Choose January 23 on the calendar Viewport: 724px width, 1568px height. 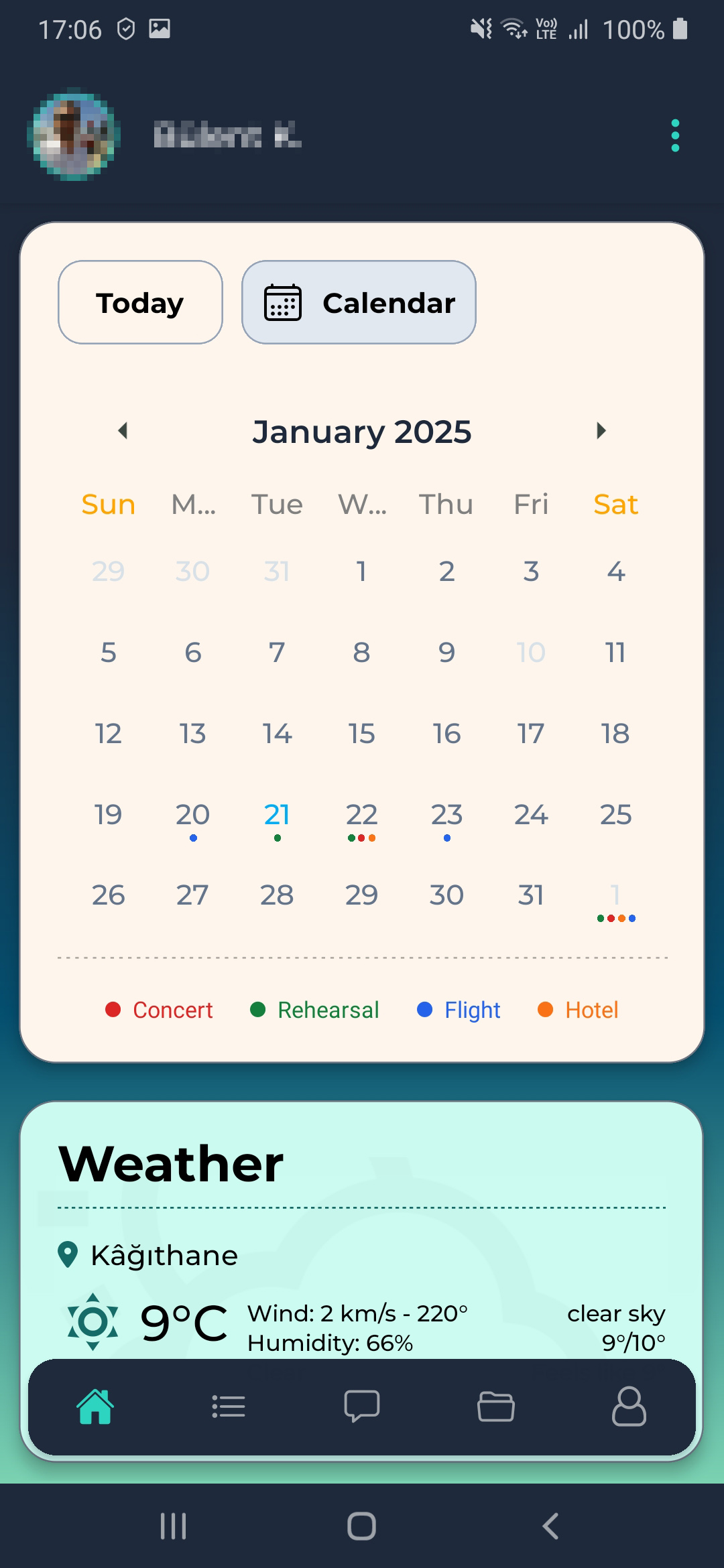446,815
